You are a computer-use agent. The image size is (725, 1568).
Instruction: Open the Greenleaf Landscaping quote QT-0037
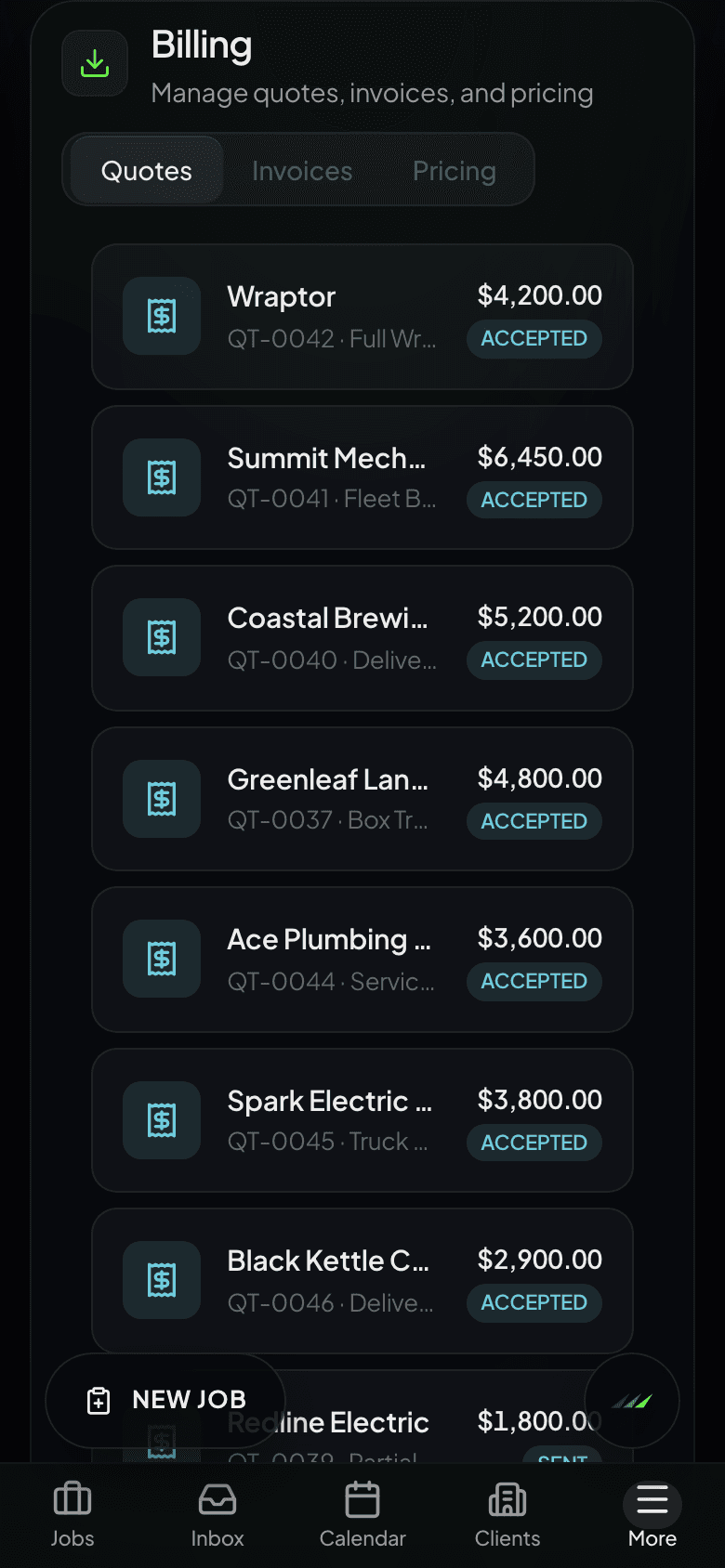tap(362, 799)
